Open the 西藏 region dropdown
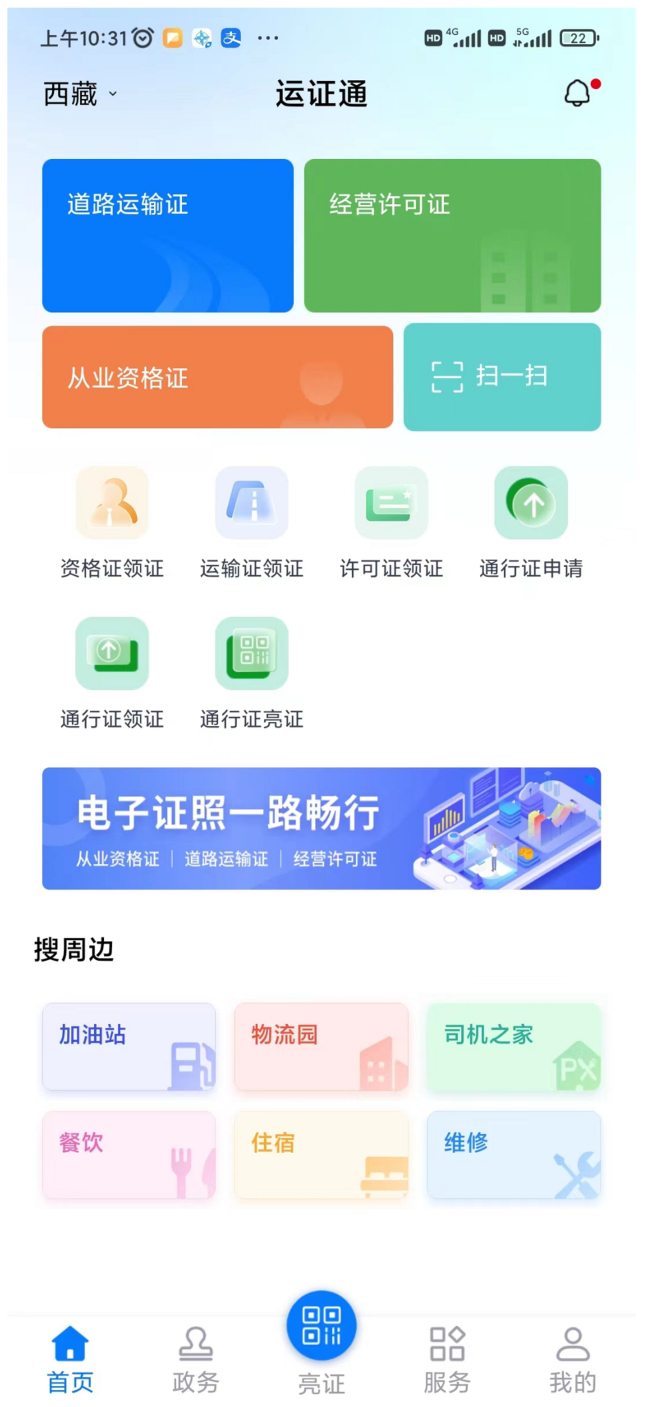653x1407 pixels. coord(80,94)
